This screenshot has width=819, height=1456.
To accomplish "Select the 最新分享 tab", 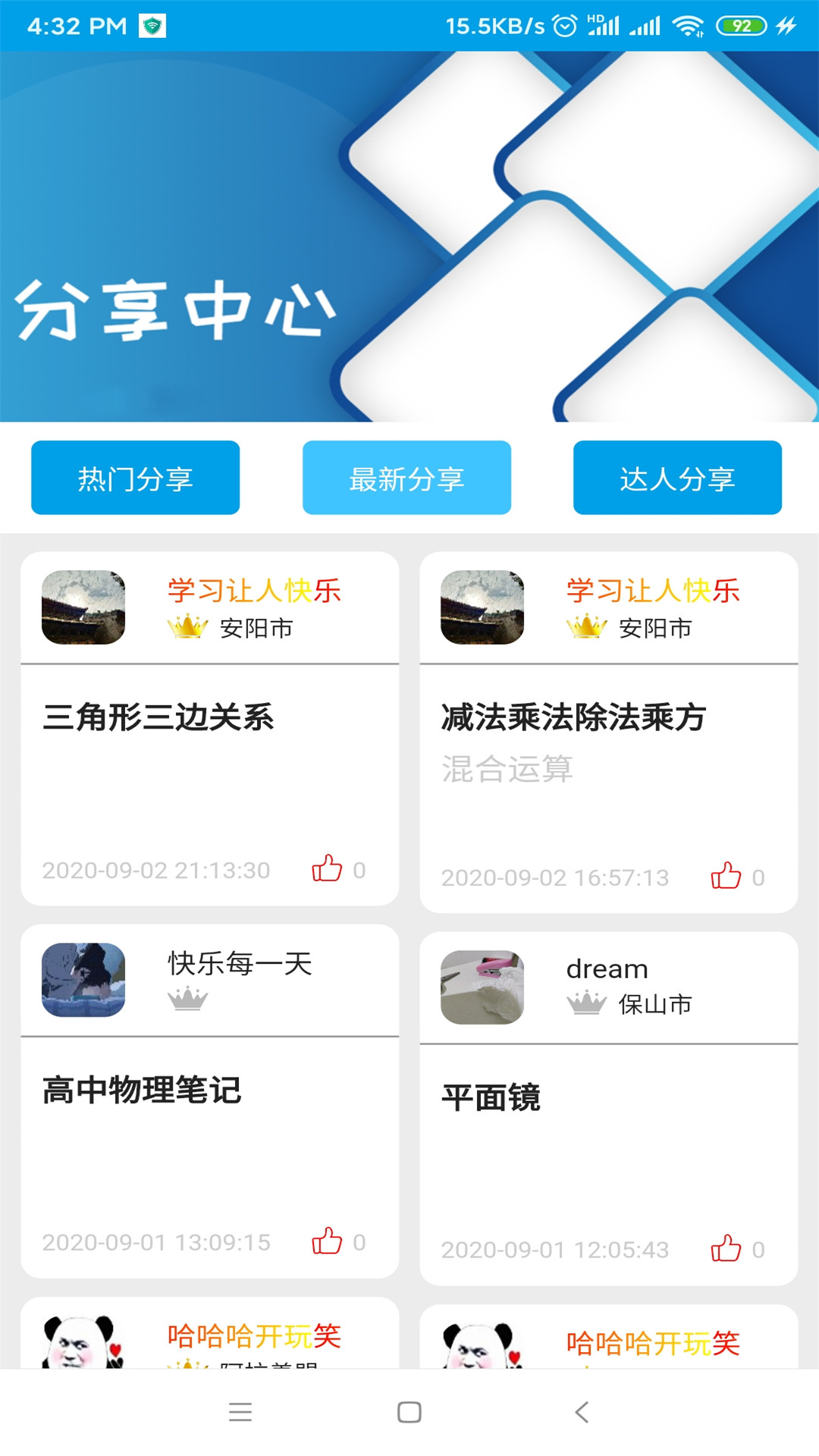I will [x=406, y=478].
